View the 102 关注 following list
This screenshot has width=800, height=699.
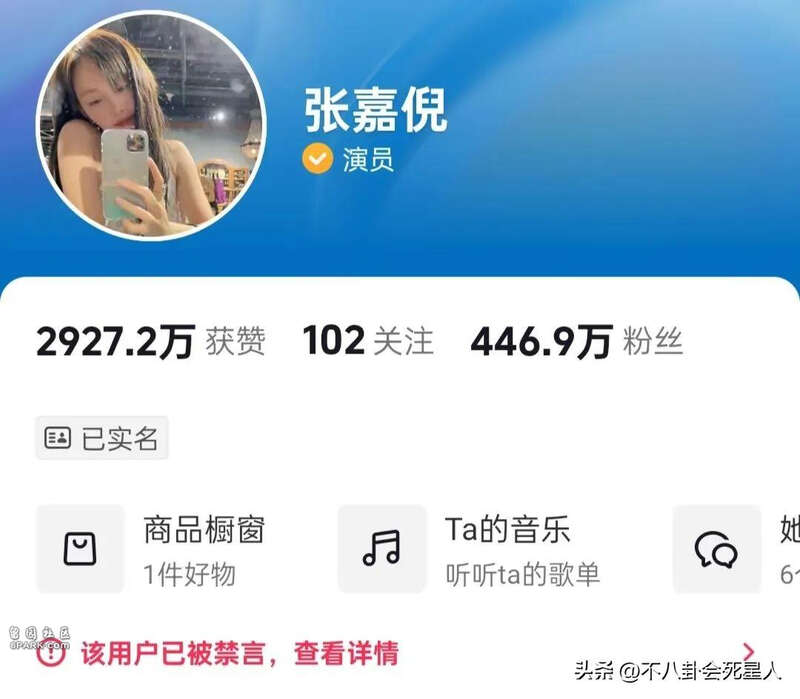[368, 342]
